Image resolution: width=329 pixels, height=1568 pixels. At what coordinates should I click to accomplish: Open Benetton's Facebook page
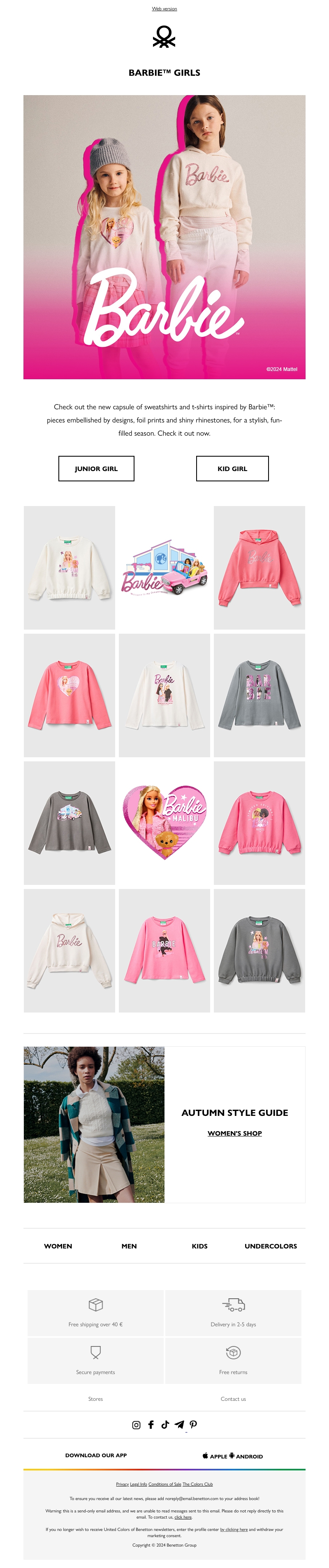pyautogui.click(x=151, y=1425)
